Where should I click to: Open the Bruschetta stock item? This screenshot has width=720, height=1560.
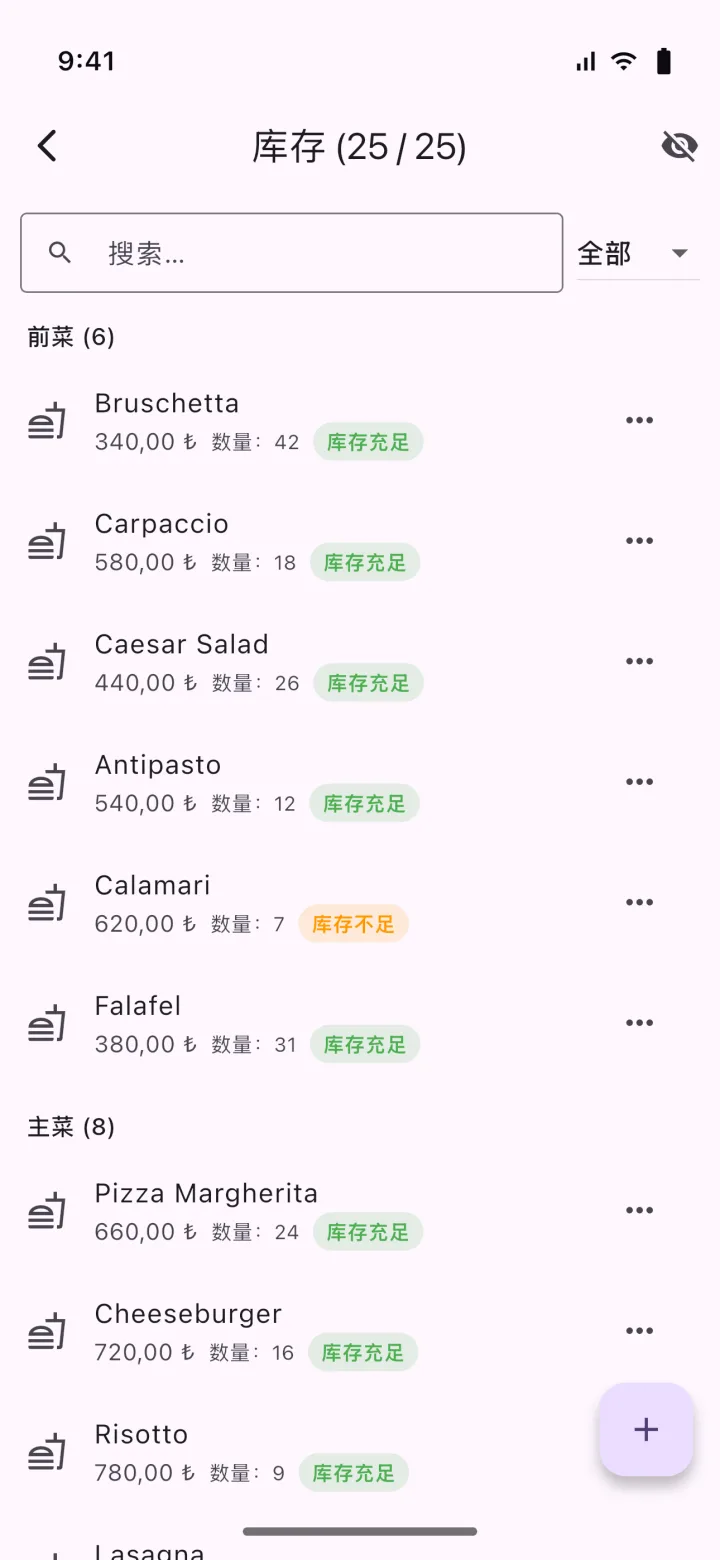pyautogui.click(x=360, y=421)
